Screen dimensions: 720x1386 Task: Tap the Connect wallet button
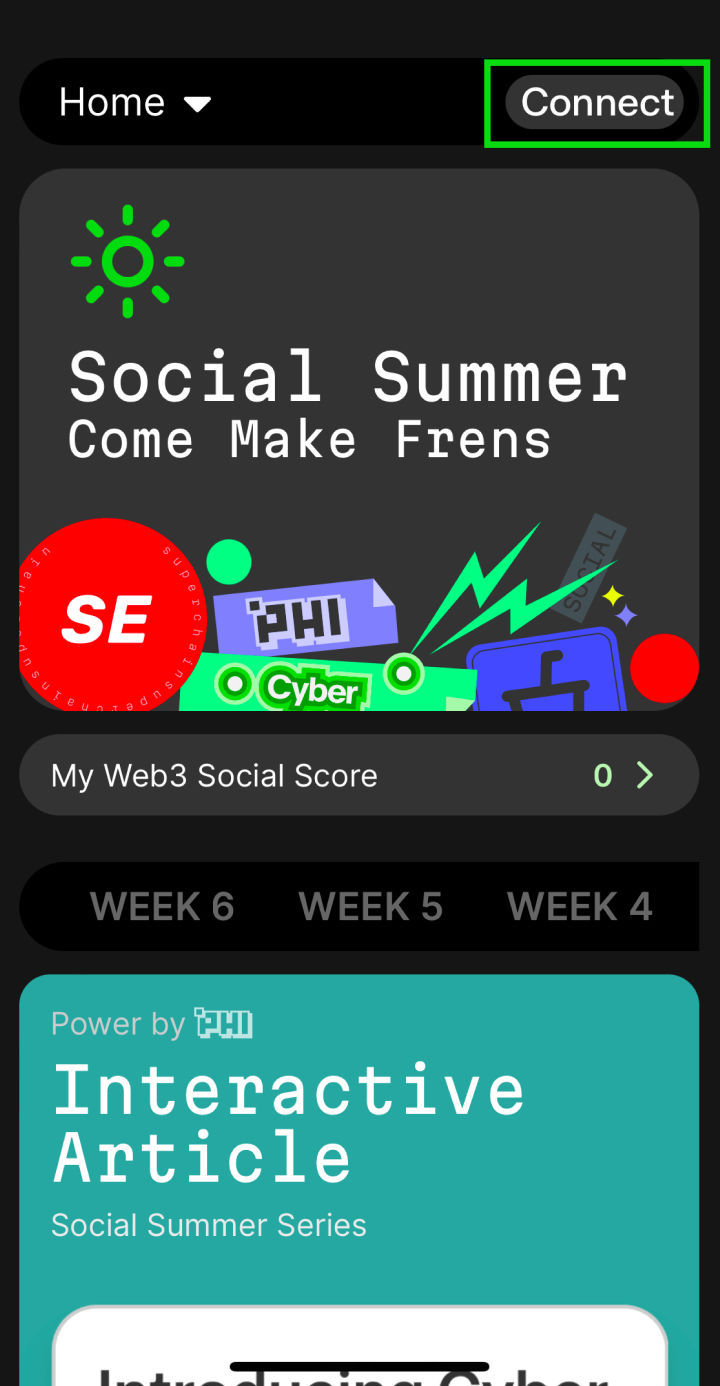(x=597, y=102)
